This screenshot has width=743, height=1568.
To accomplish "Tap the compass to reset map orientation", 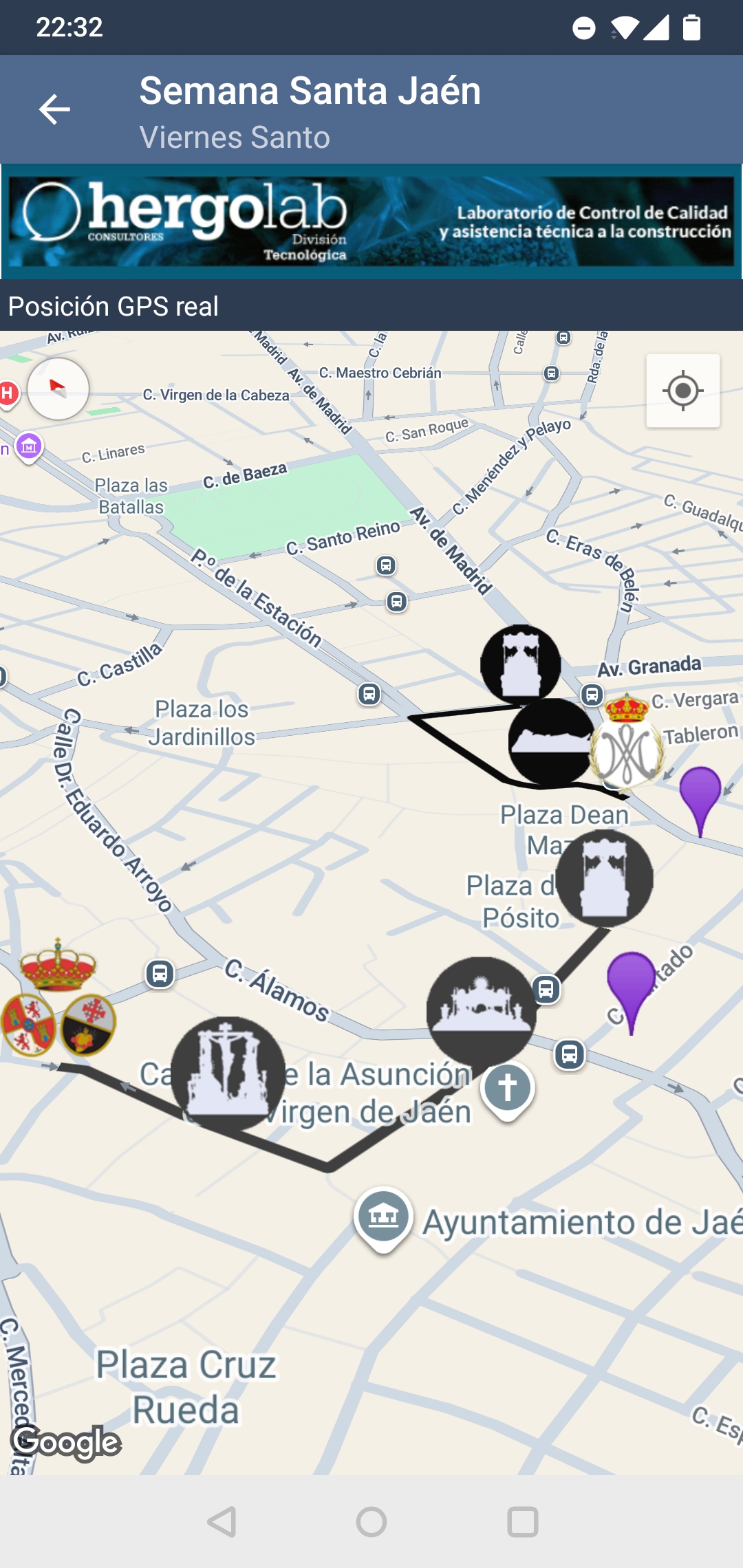I will (58, 389).
